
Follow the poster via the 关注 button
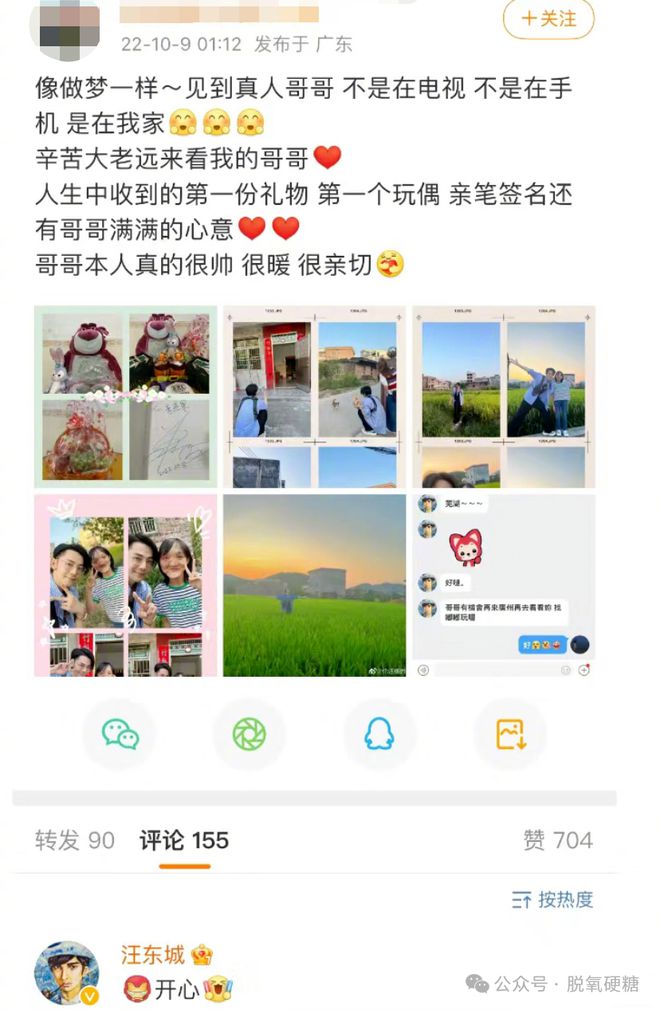(548, 19)
